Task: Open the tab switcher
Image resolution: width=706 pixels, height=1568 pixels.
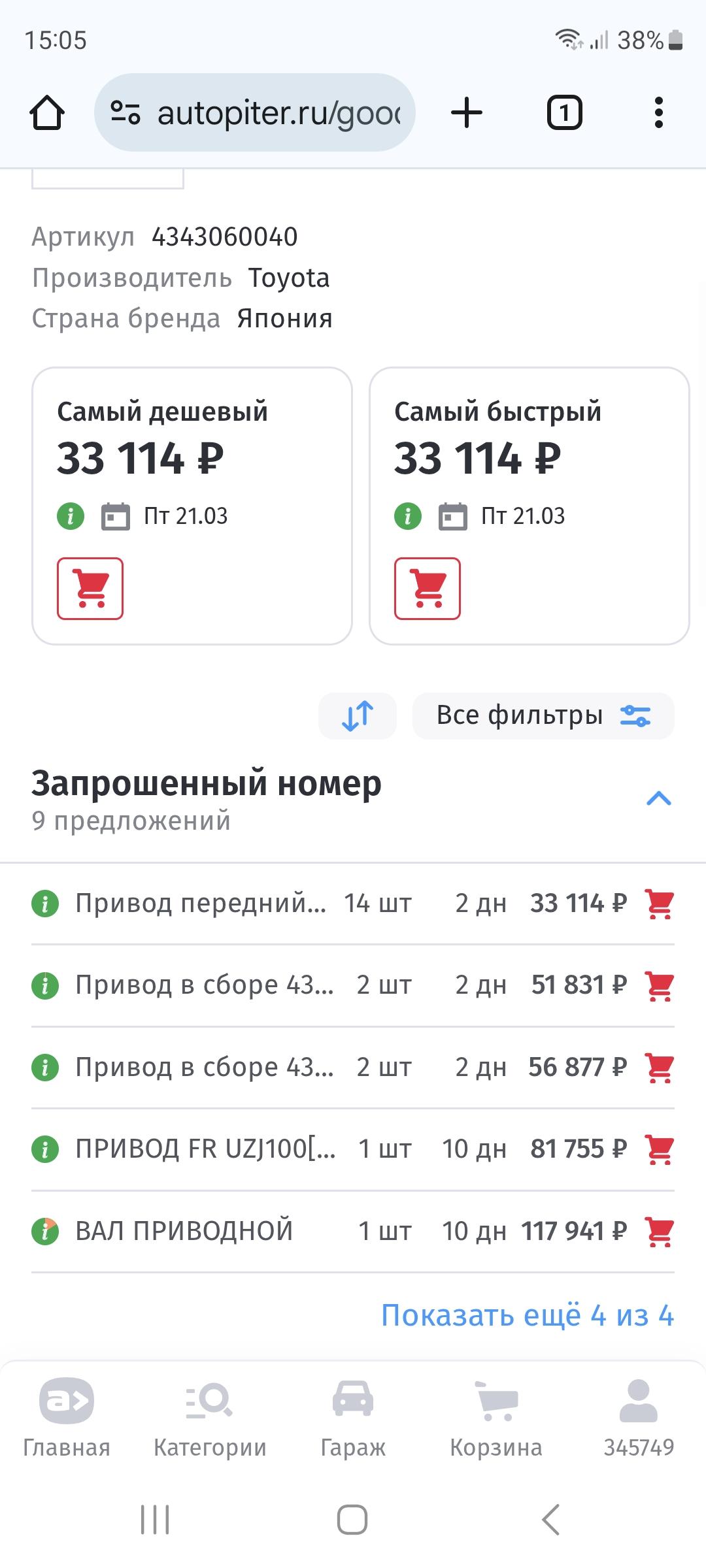Action: coord(564,113)
